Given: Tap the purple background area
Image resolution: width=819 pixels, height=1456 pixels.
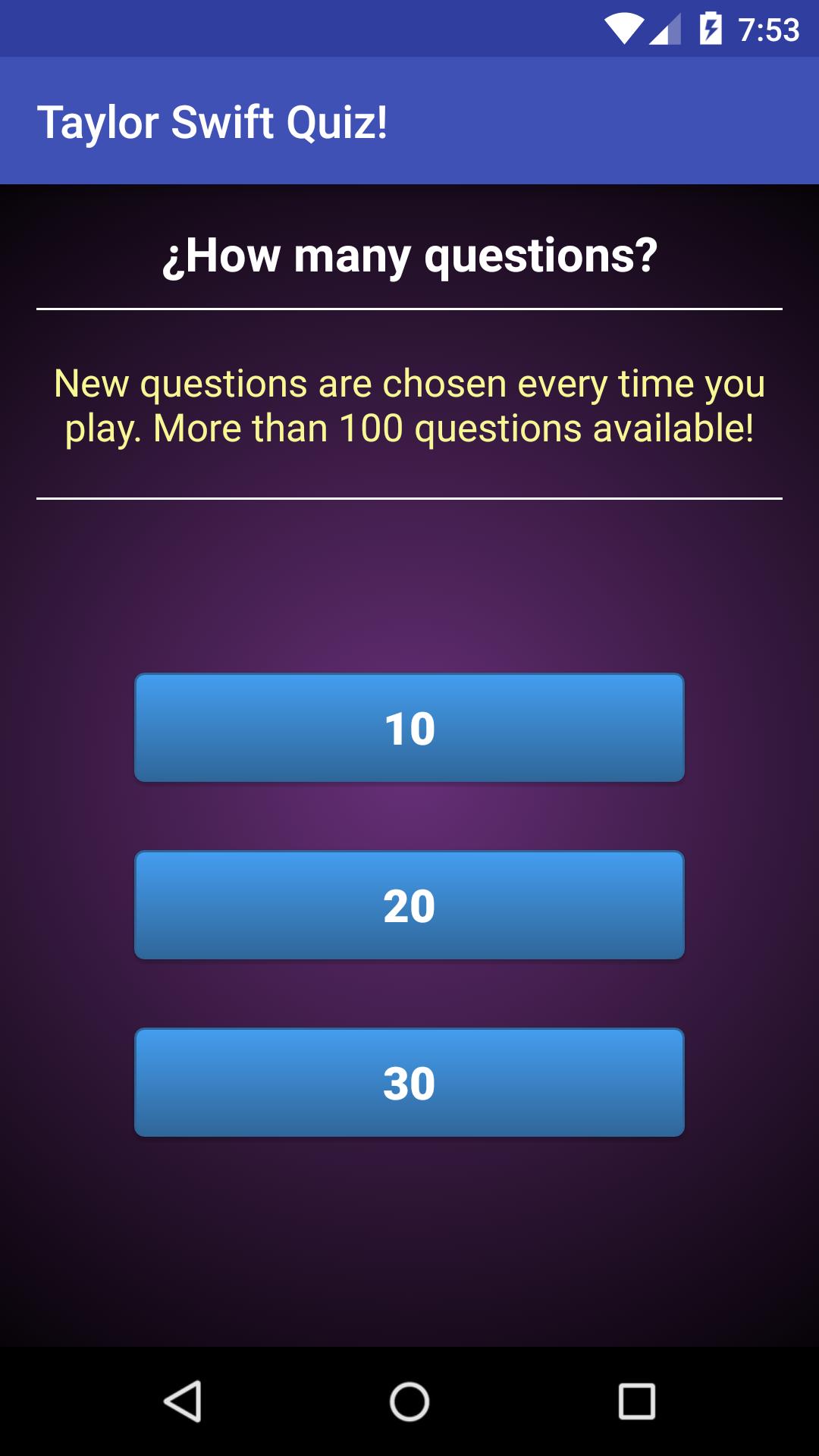Looking at the screenshot, I should coord(409,584).
